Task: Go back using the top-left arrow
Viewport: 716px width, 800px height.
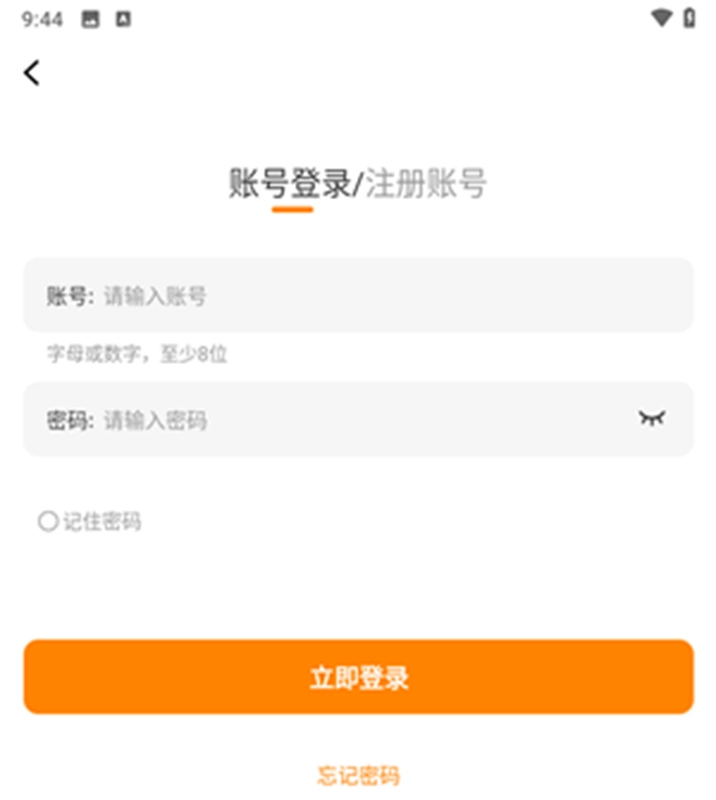Action: click(x=33, y=72)
